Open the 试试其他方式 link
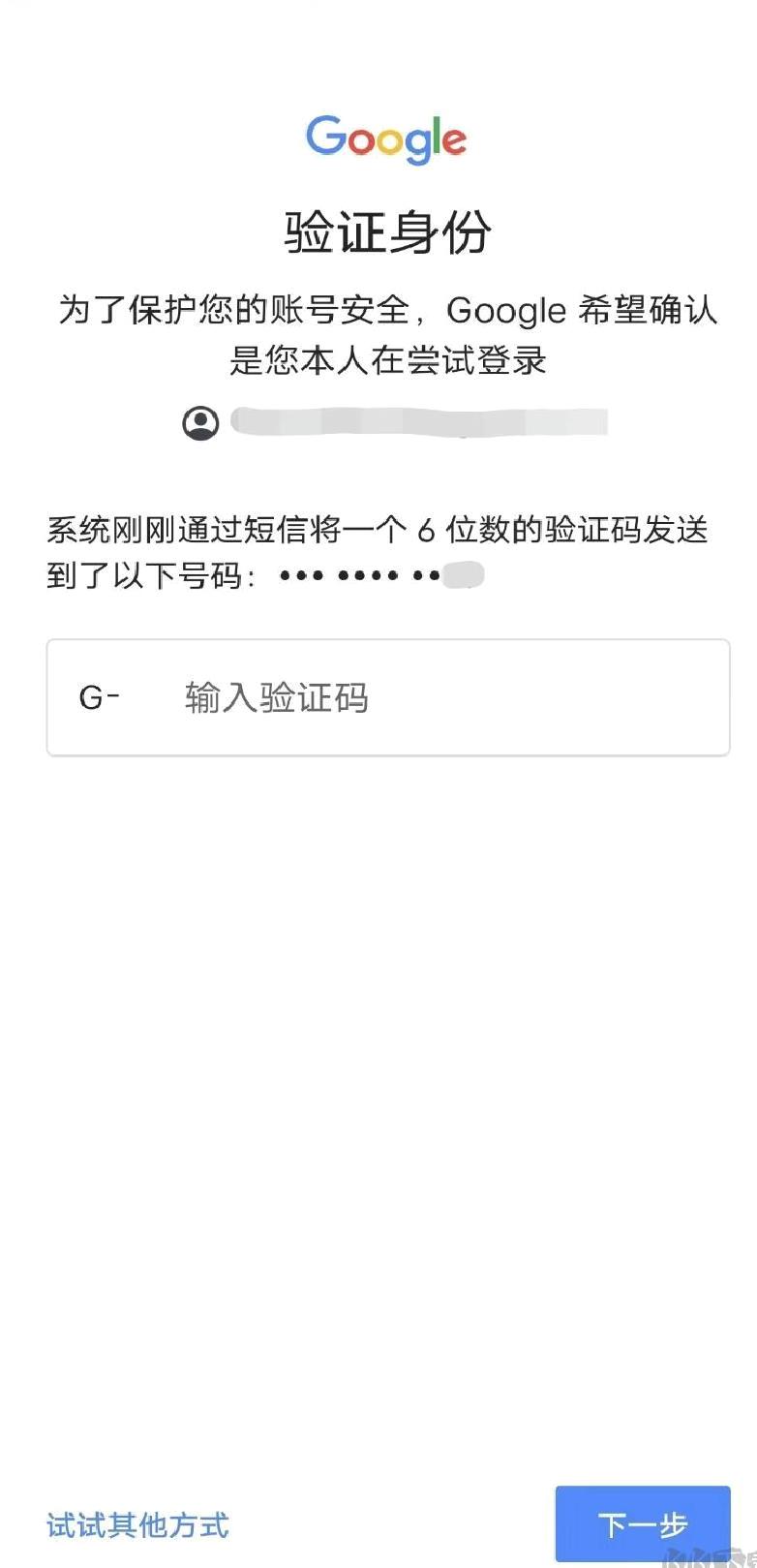Image resolution: width=757 pixels, height=1568 pixels. click(137, 1525)
